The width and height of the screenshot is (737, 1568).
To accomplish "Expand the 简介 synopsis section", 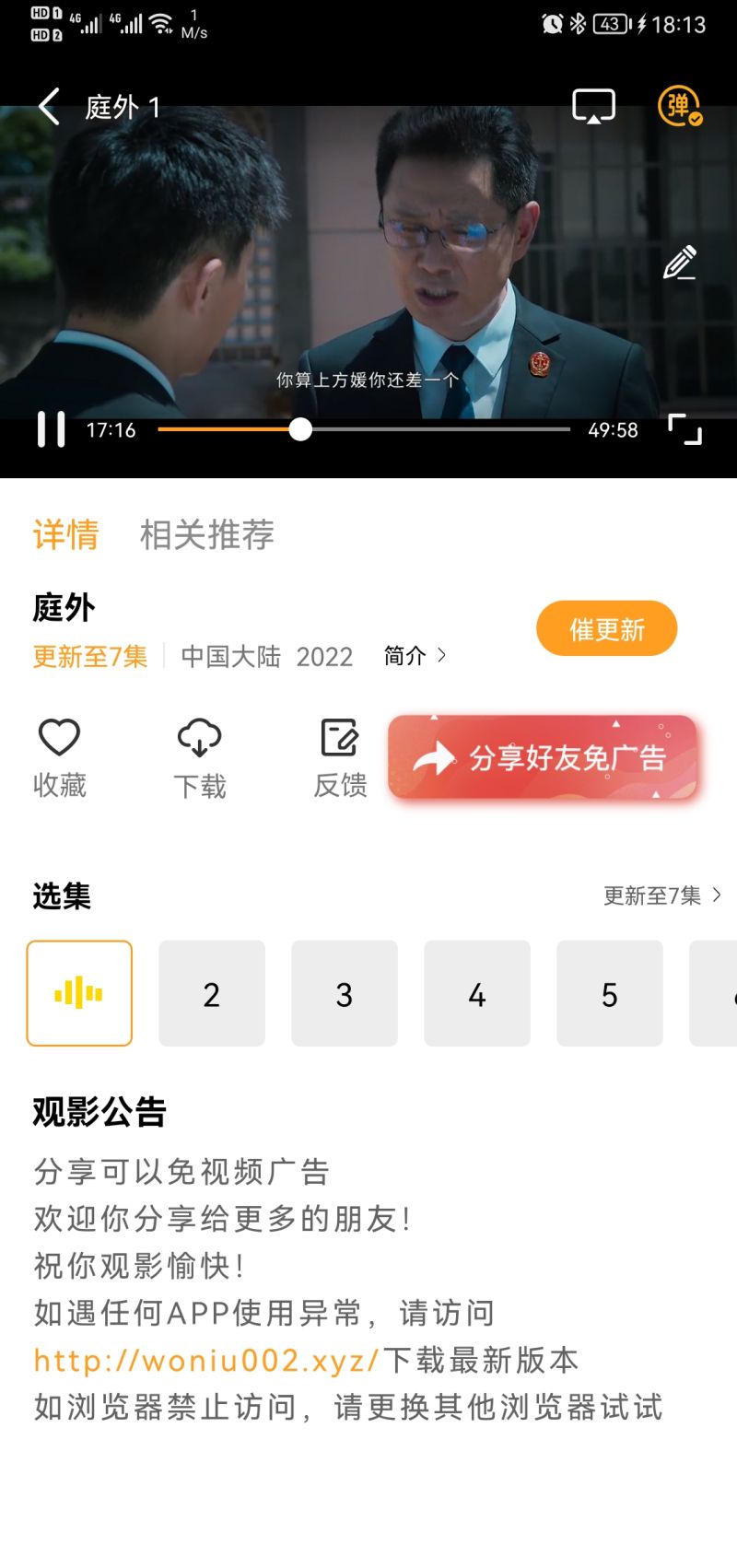I will click(413, 656).
